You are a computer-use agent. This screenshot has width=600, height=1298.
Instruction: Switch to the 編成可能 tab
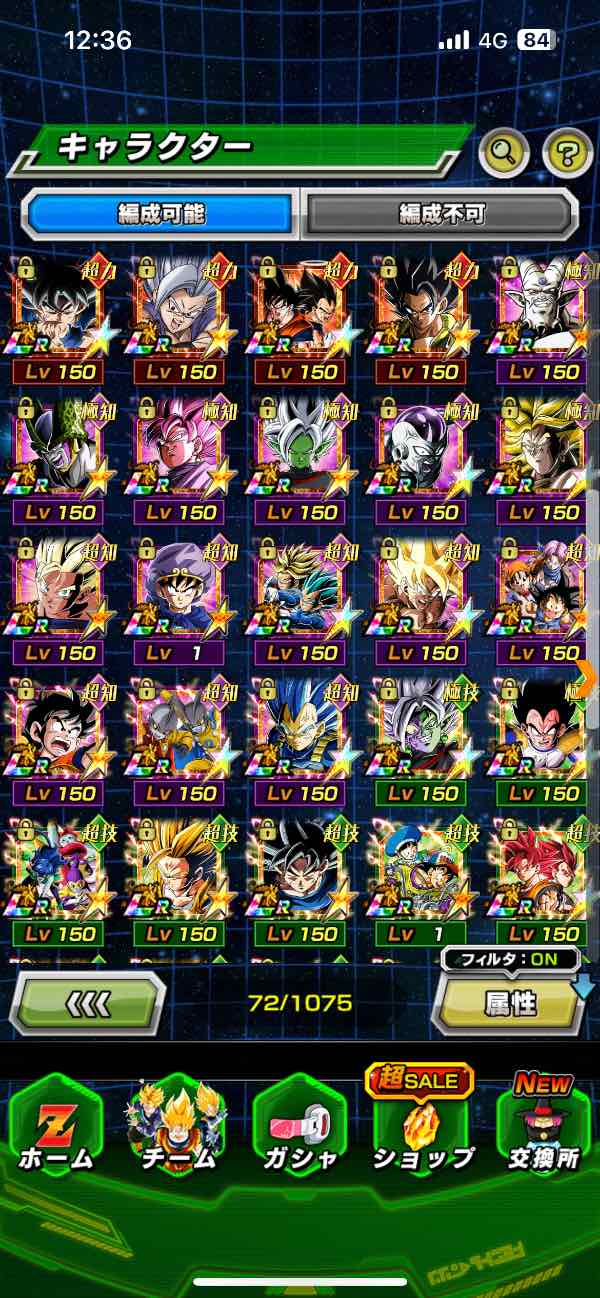[x=160, y=214]
